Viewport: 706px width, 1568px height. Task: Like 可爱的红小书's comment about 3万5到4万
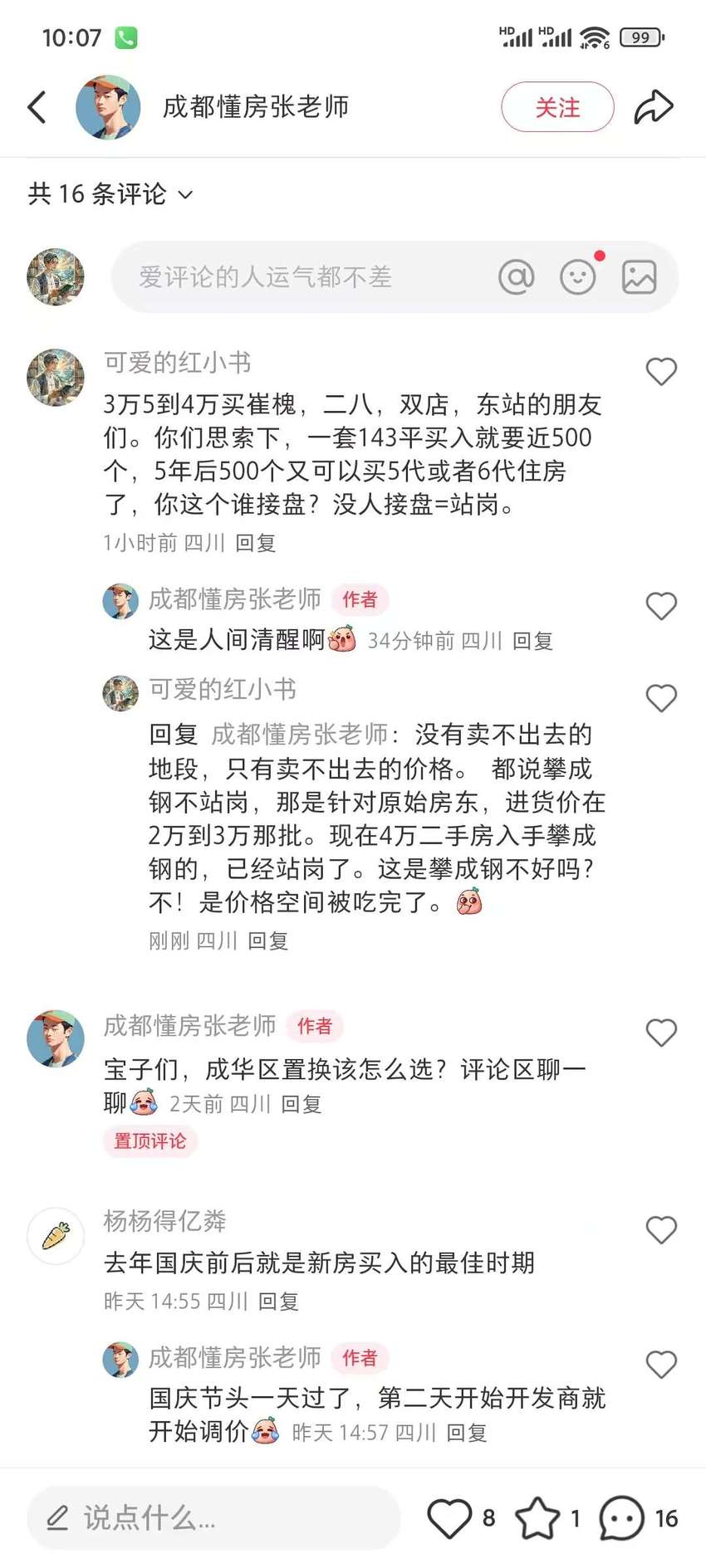click(x=661, y=371)
